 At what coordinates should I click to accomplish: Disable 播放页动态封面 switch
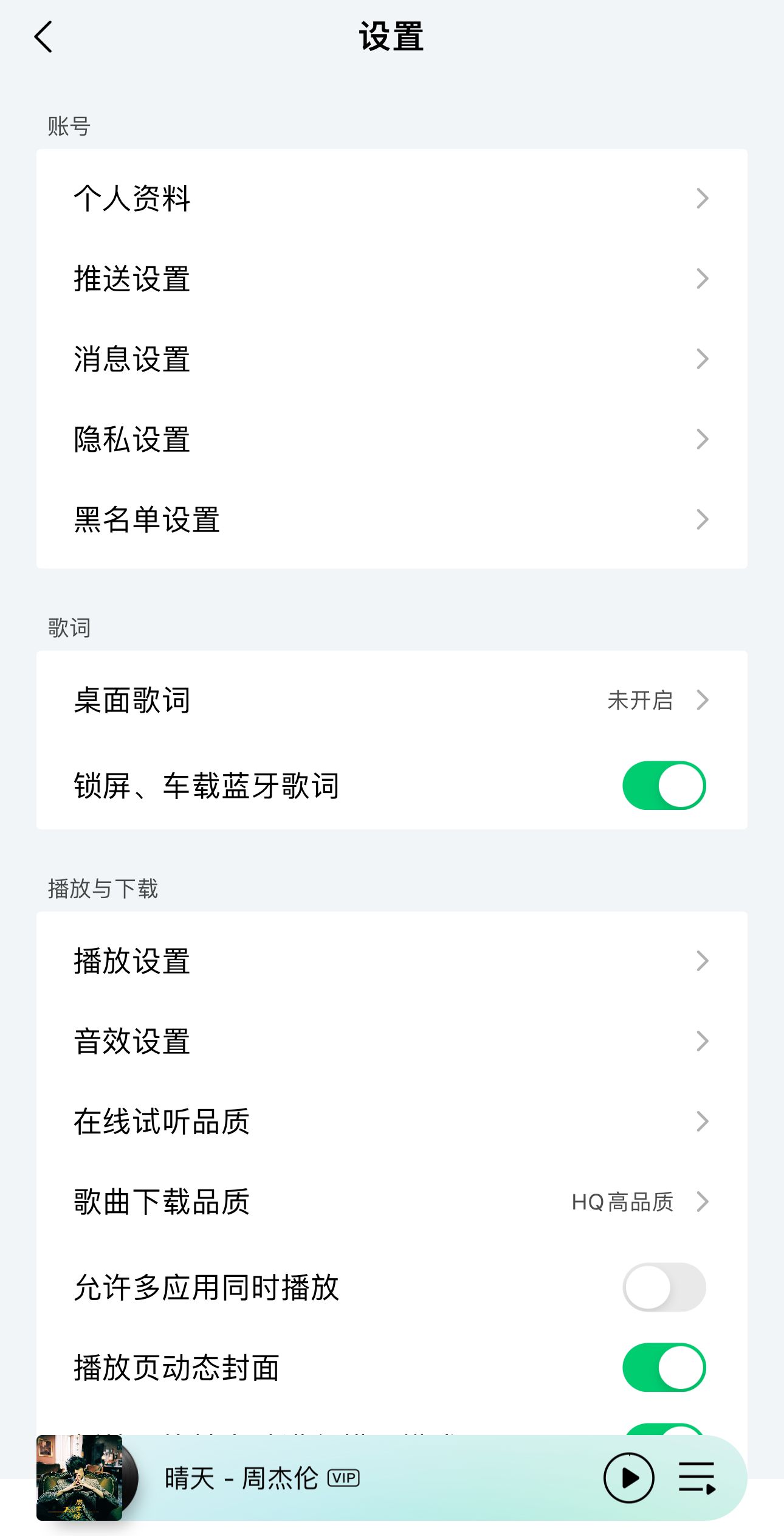(x=664, y=1367)
